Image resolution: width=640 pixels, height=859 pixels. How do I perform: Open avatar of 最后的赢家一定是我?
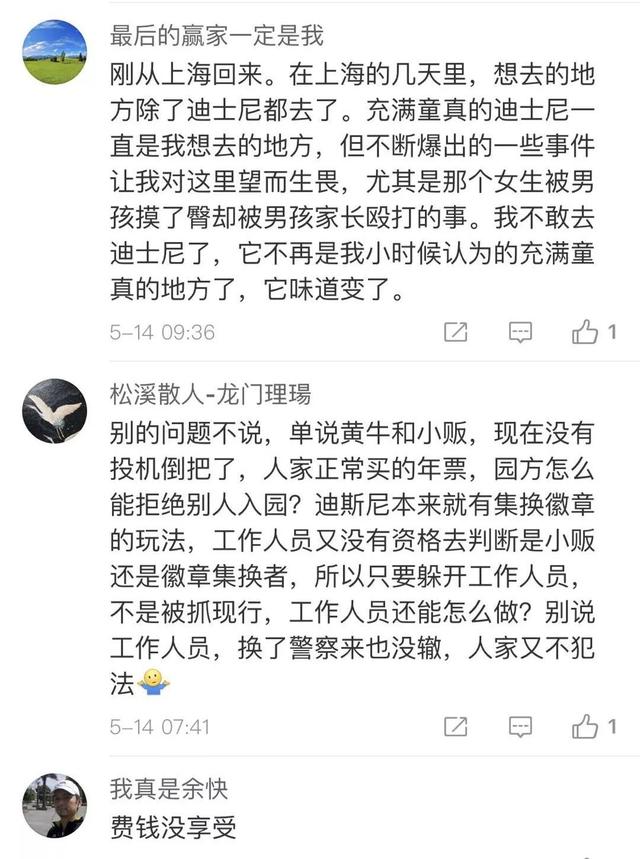point(54,52)
